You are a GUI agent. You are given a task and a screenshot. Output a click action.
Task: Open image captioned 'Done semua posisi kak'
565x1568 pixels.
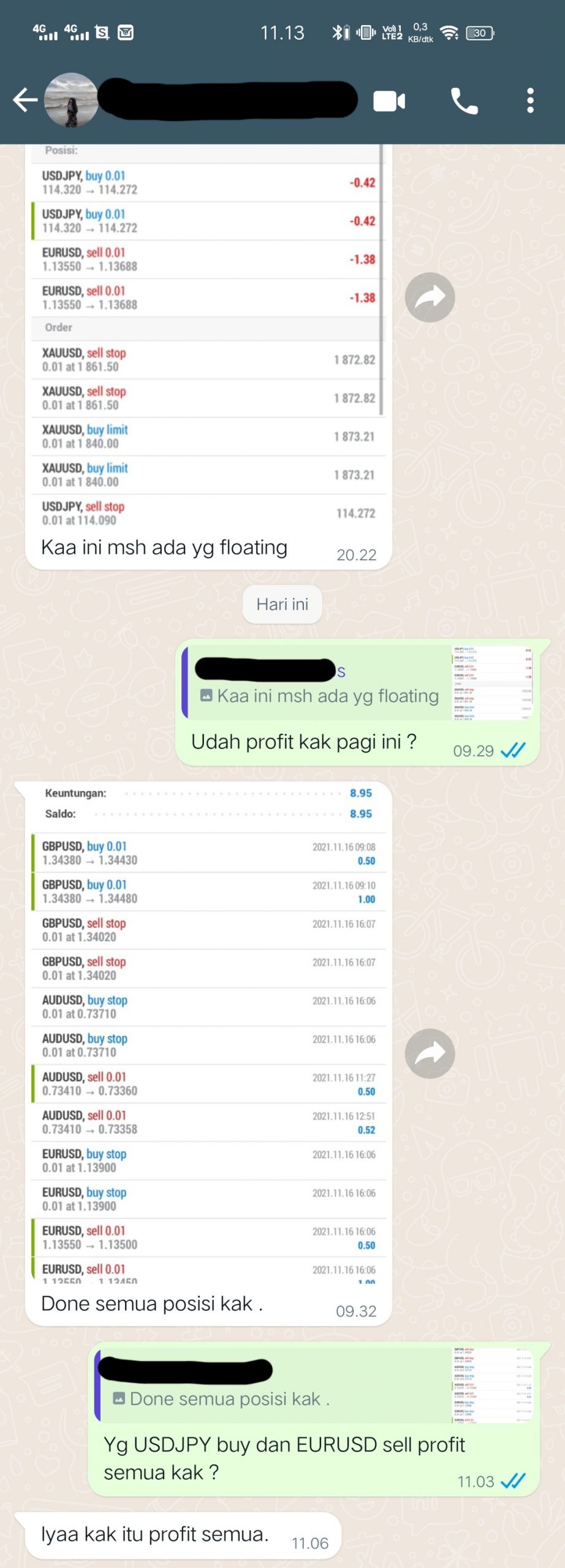208,1041
